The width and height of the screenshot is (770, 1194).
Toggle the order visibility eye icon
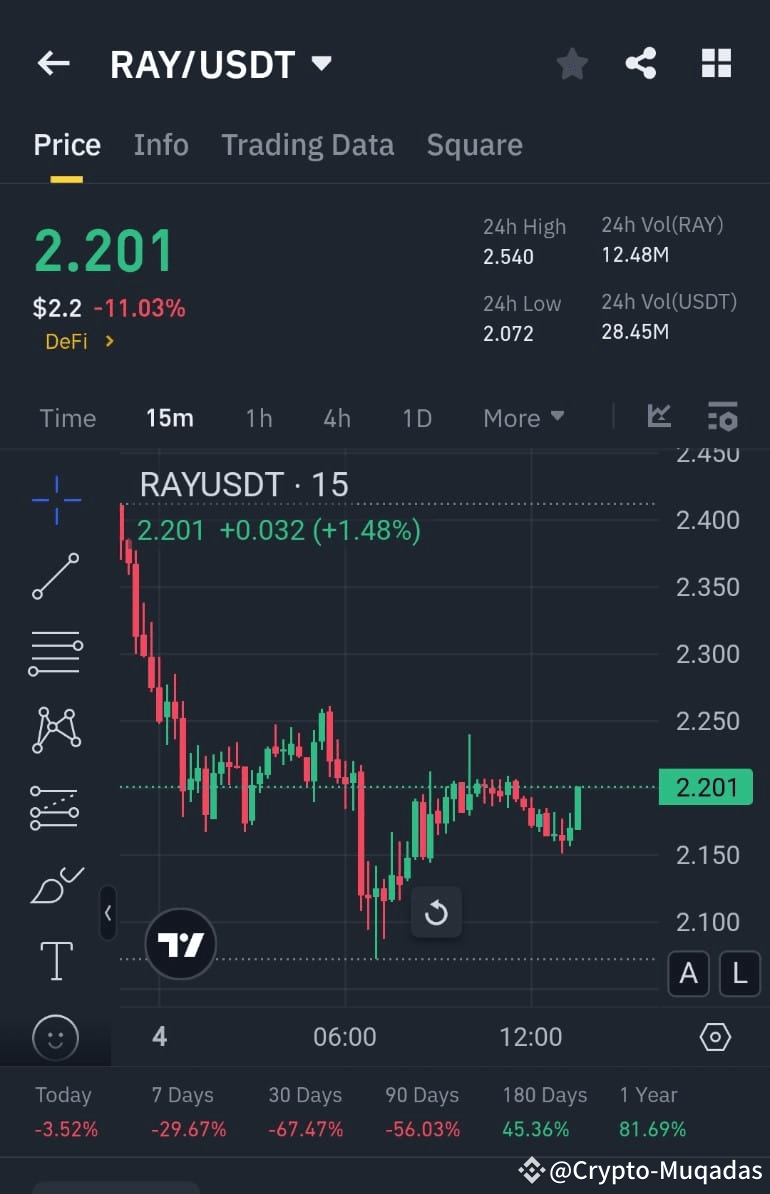point(715,1038)
